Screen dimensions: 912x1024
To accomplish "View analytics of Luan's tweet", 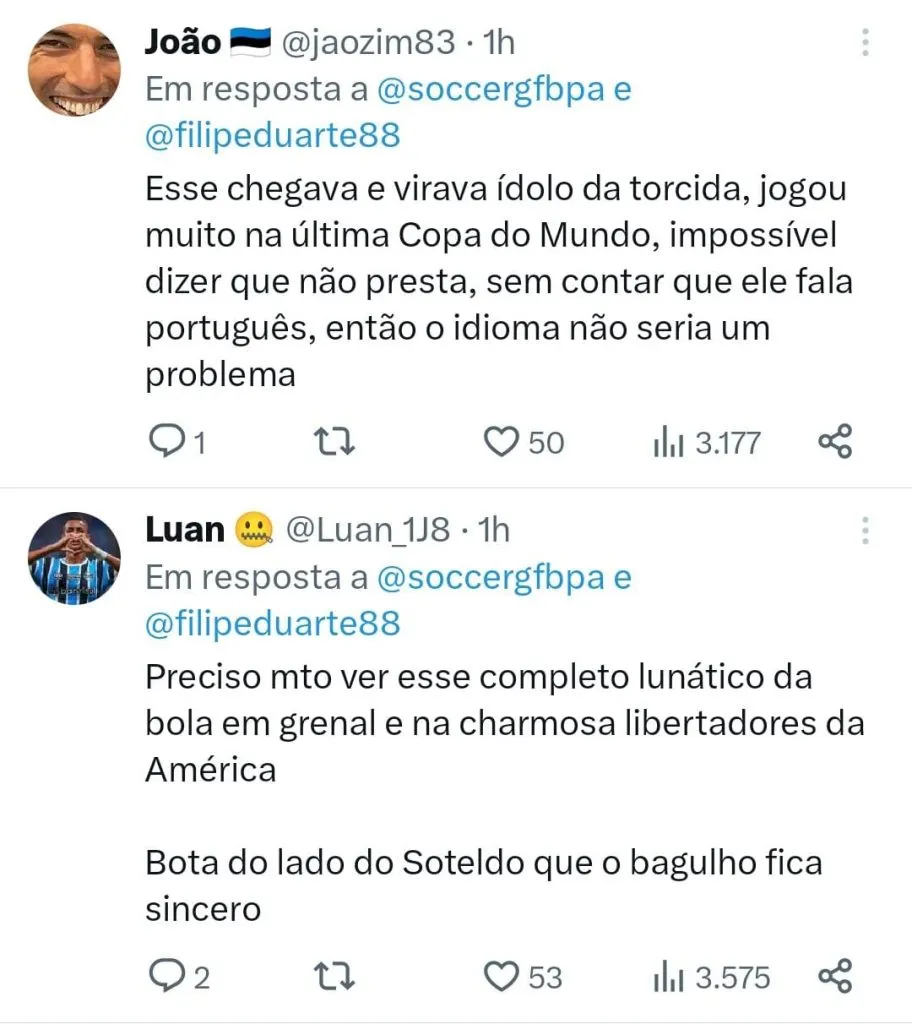I will (x=666, y=976).
